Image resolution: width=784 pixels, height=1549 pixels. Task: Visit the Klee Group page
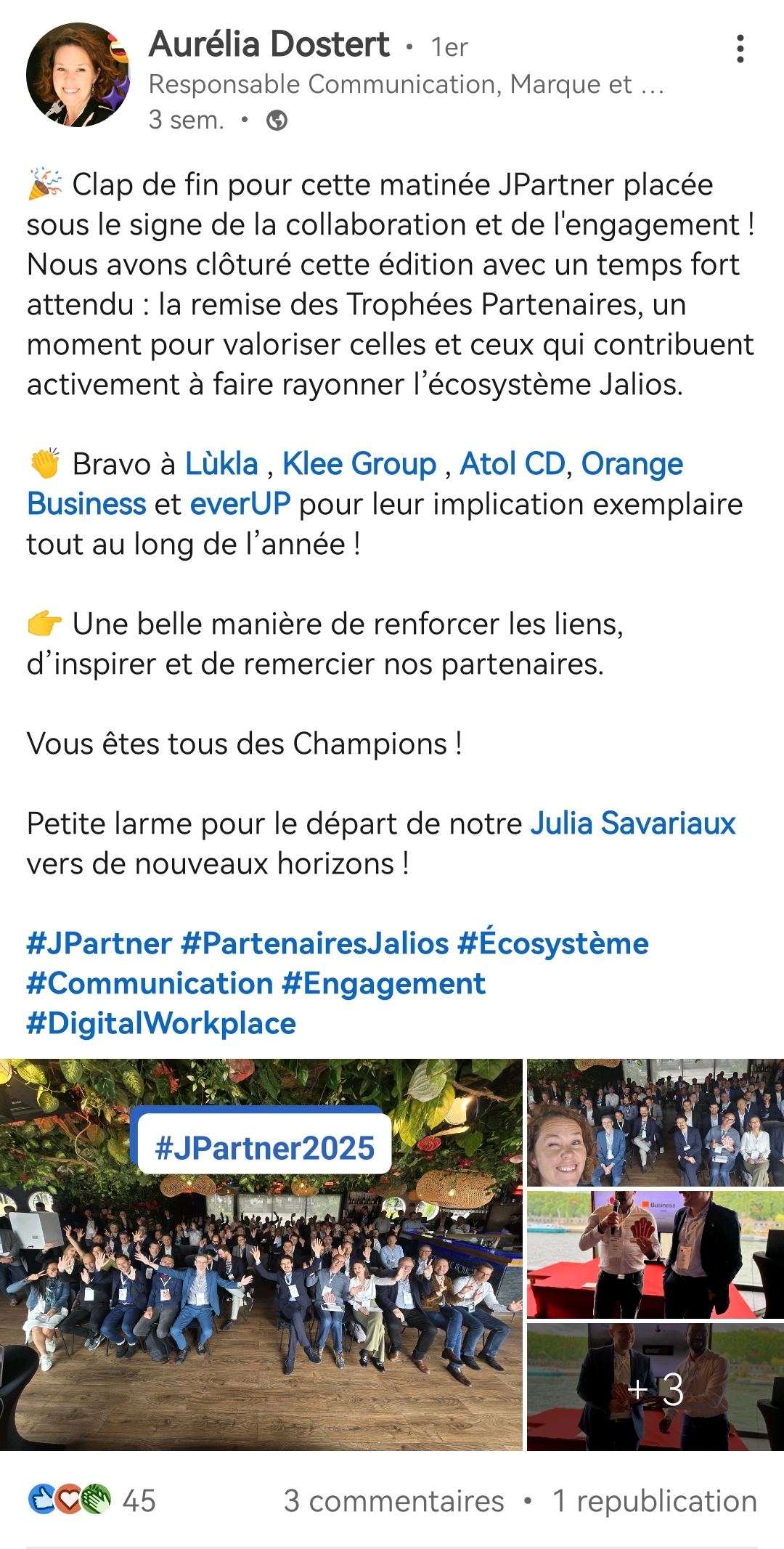[x=359, y=464]
